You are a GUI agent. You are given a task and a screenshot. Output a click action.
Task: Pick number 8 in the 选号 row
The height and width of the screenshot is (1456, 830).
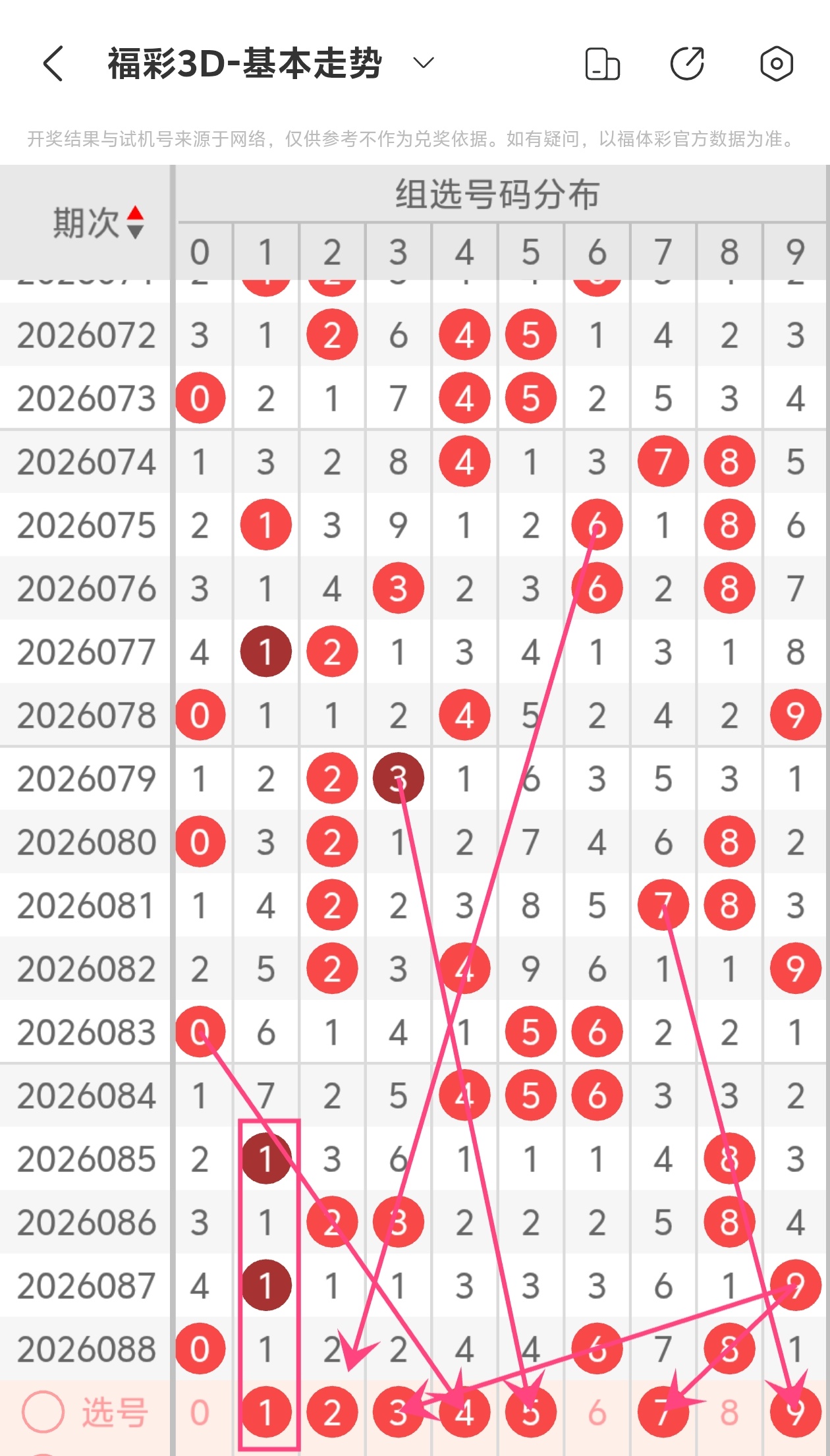[x=729, y=1412]
